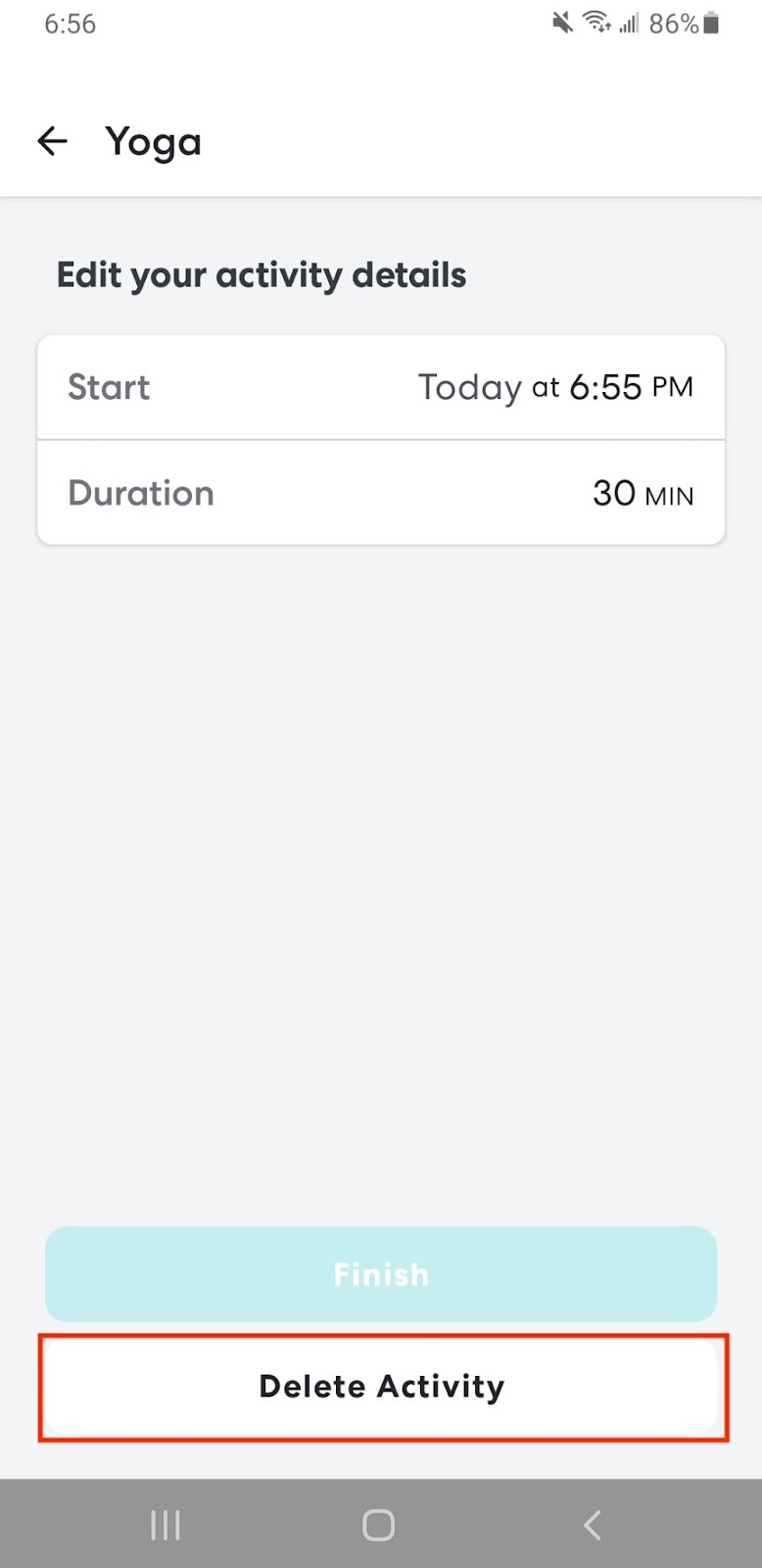The image size is (762, 1568).
Task: Edit the Start time row
Action: [x=381, y=387]
